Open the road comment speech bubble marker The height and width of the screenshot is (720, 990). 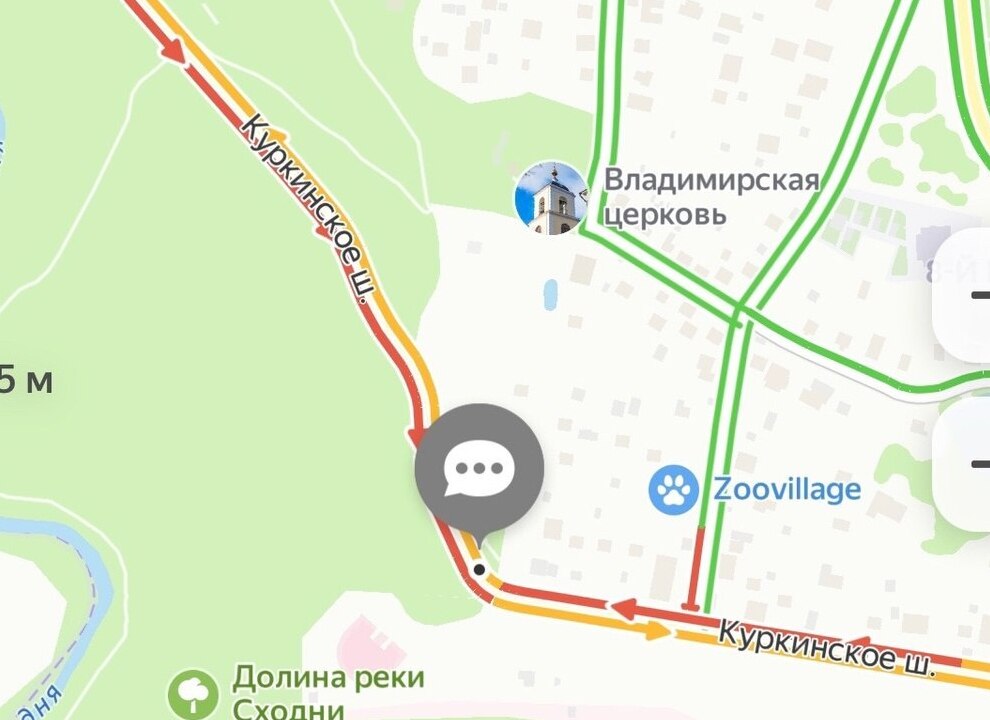[479, 467]
